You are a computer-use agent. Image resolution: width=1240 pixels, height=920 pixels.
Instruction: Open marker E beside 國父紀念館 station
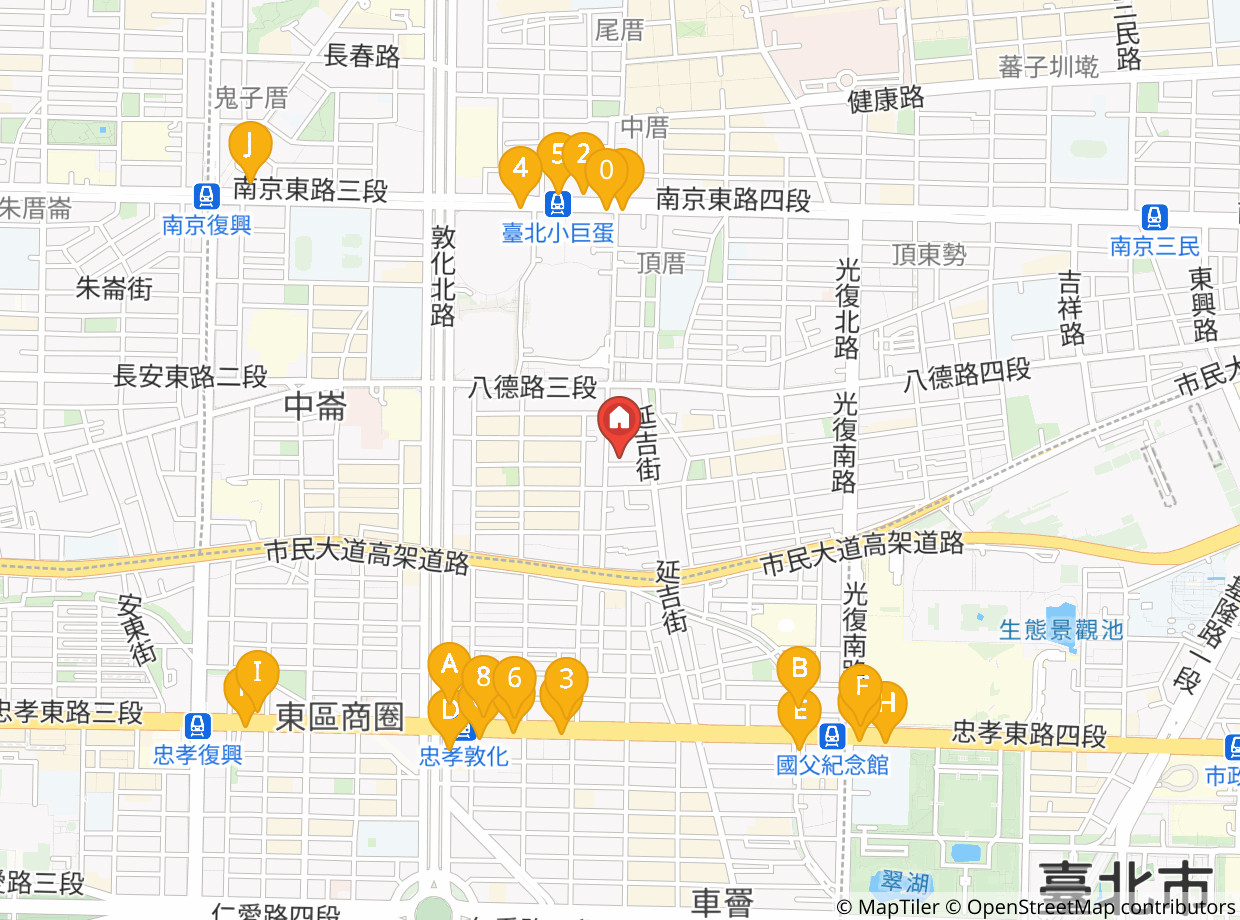click(799, 715)
